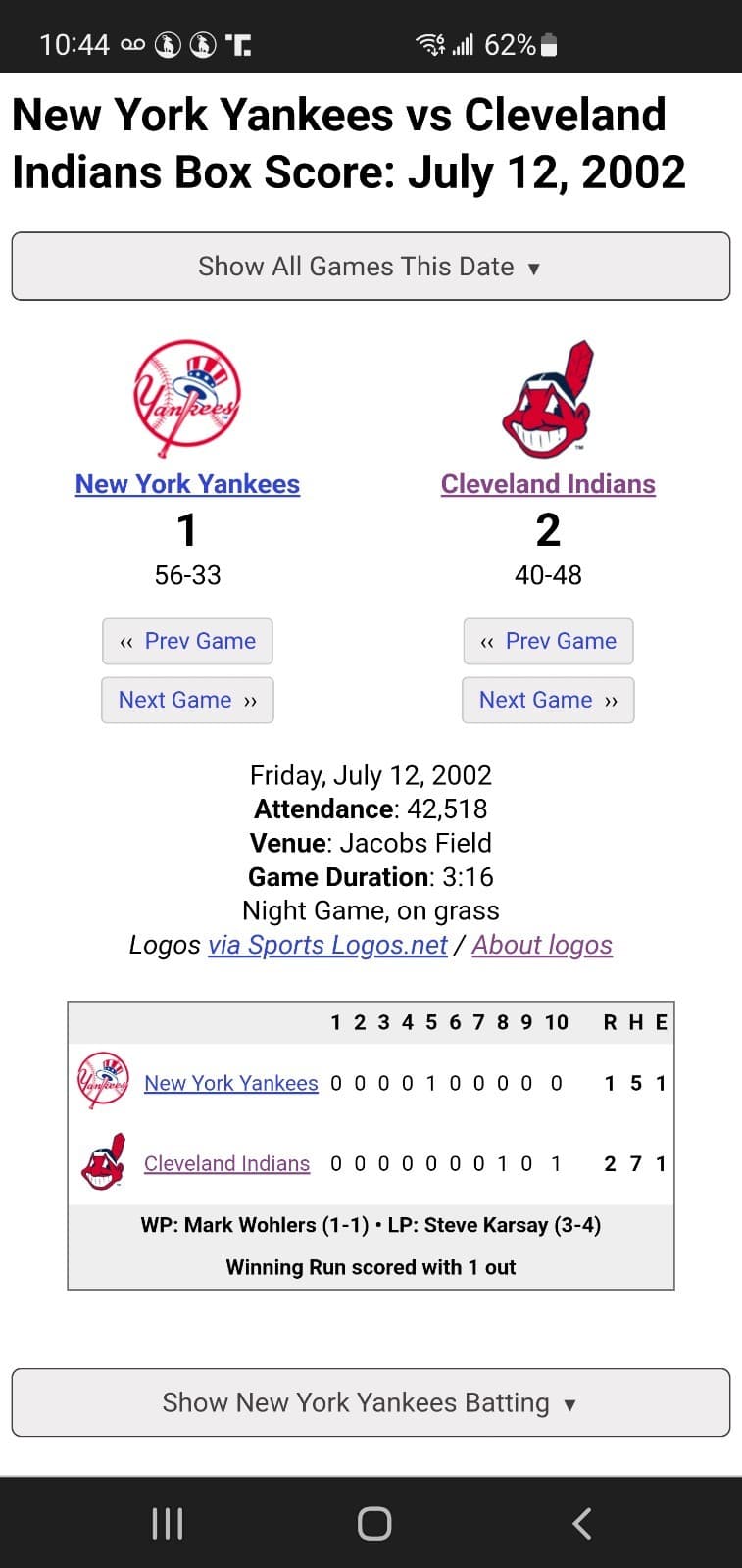Click Prev Game under the Yankees
The height and width of the screenshot is (1568, 742).
click(186, 641)
